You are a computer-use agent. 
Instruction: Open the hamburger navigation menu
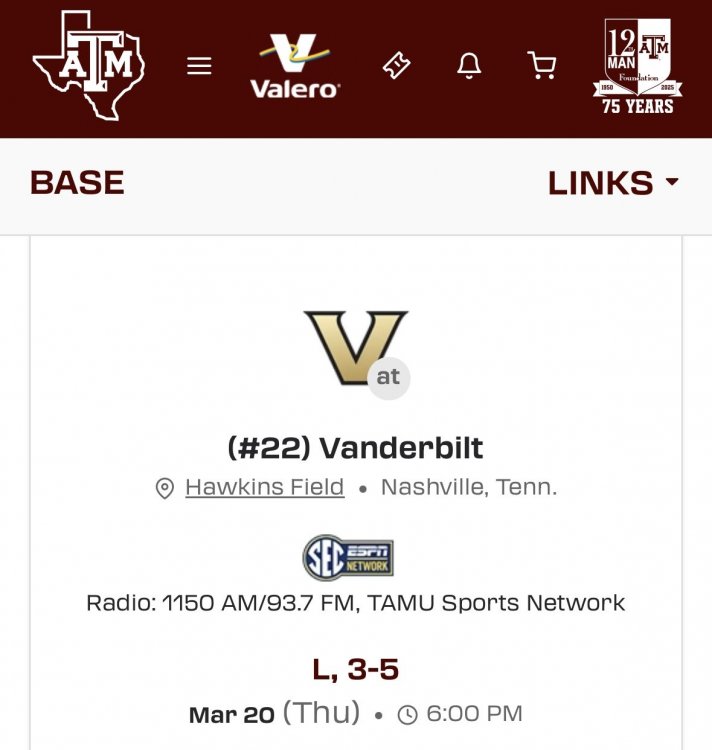pos(200,66)
